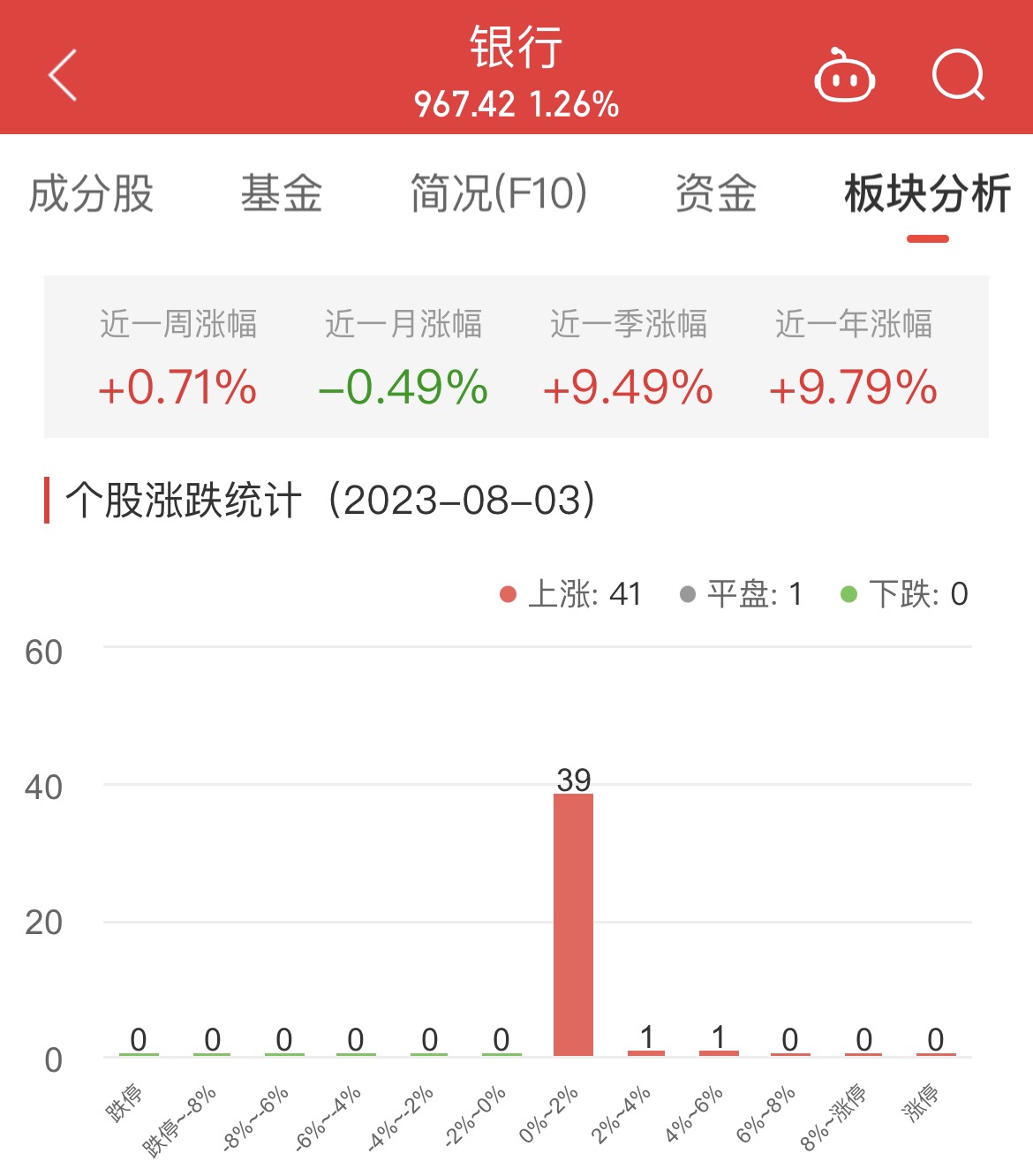Switch to the 资金 tab
Image resolution: width=1033 pixels, height=1176 pixels.
pos(715,193)
